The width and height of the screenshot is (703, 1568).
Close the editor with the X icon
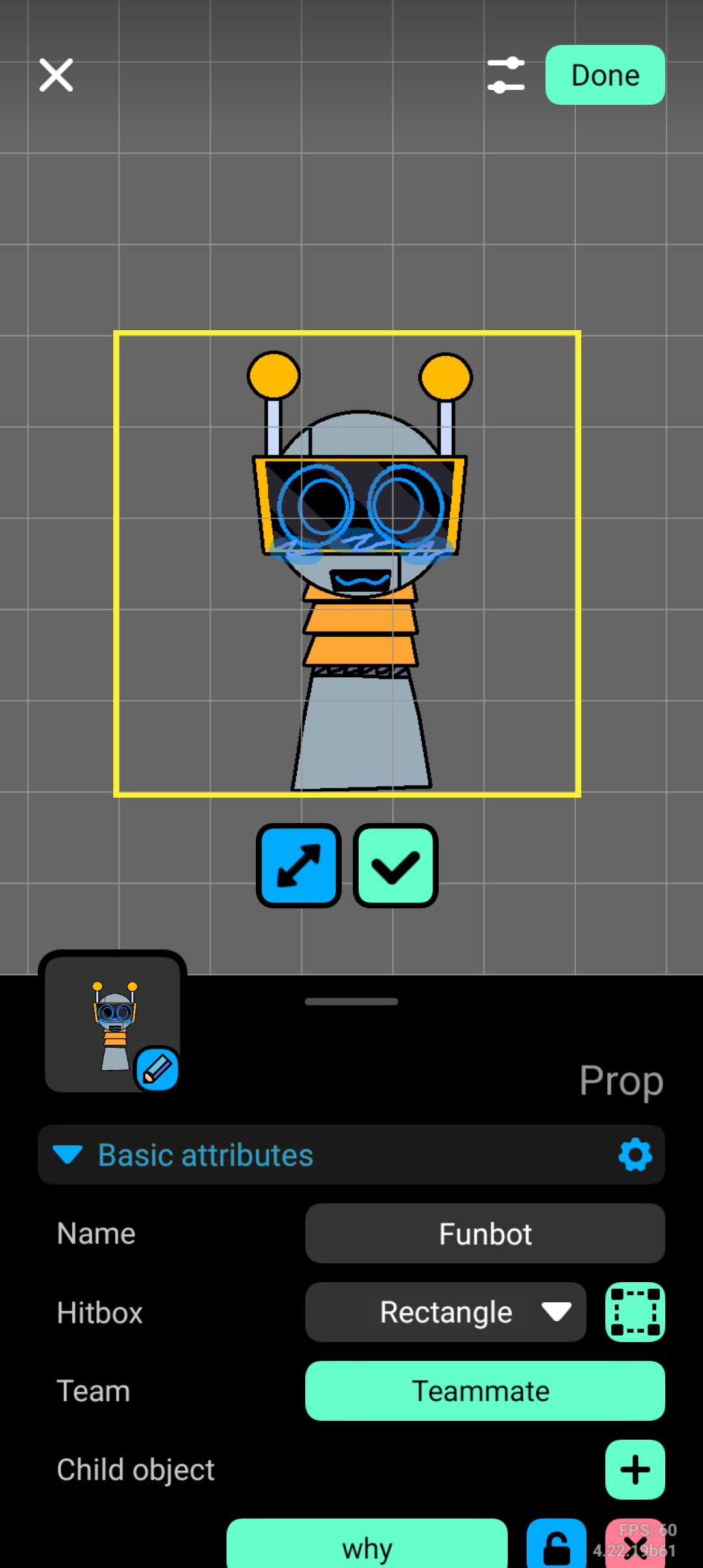[x=56, y=75]
